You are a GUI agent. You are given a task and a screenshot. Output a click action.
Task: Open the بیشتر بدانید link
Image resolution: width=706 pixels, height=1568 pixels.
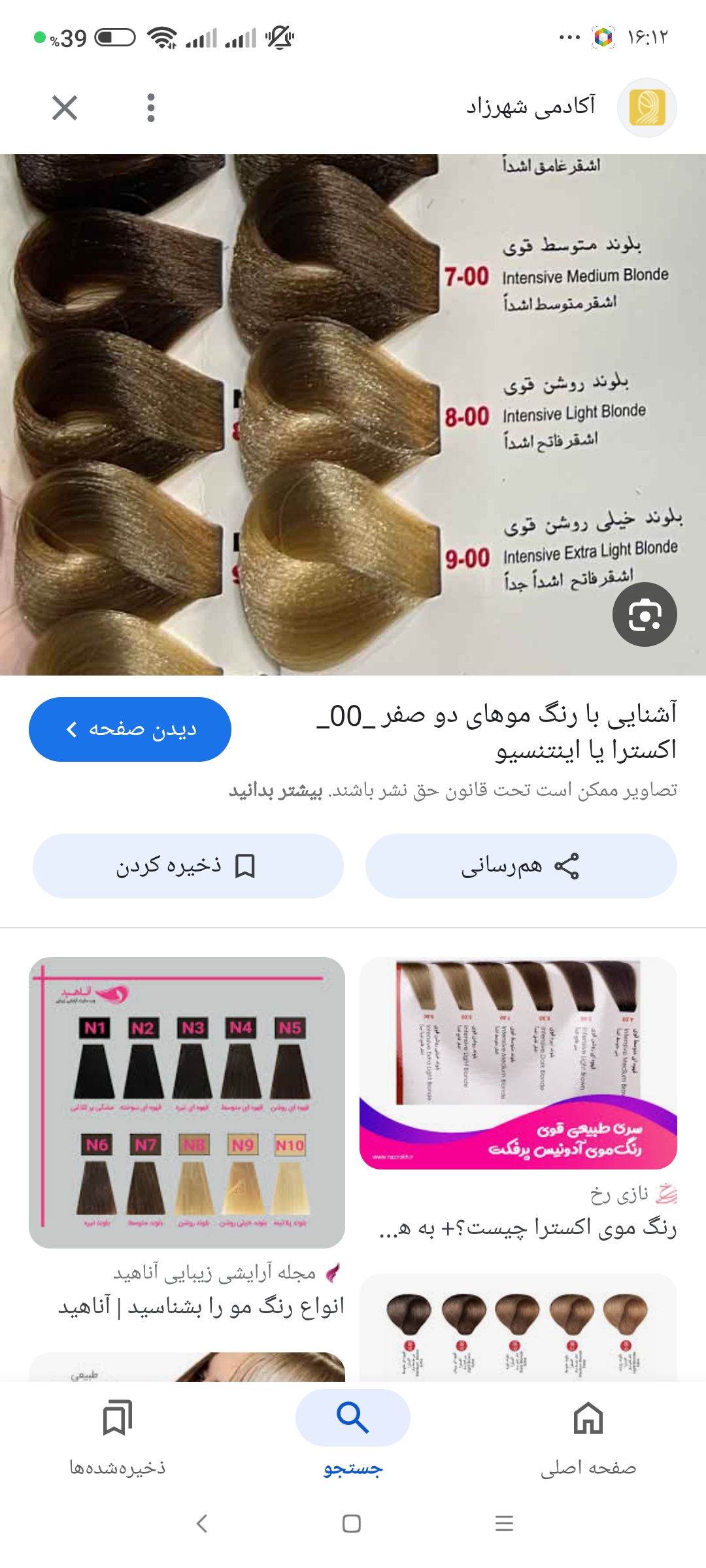pyautogui.click(x=276, y=791)
